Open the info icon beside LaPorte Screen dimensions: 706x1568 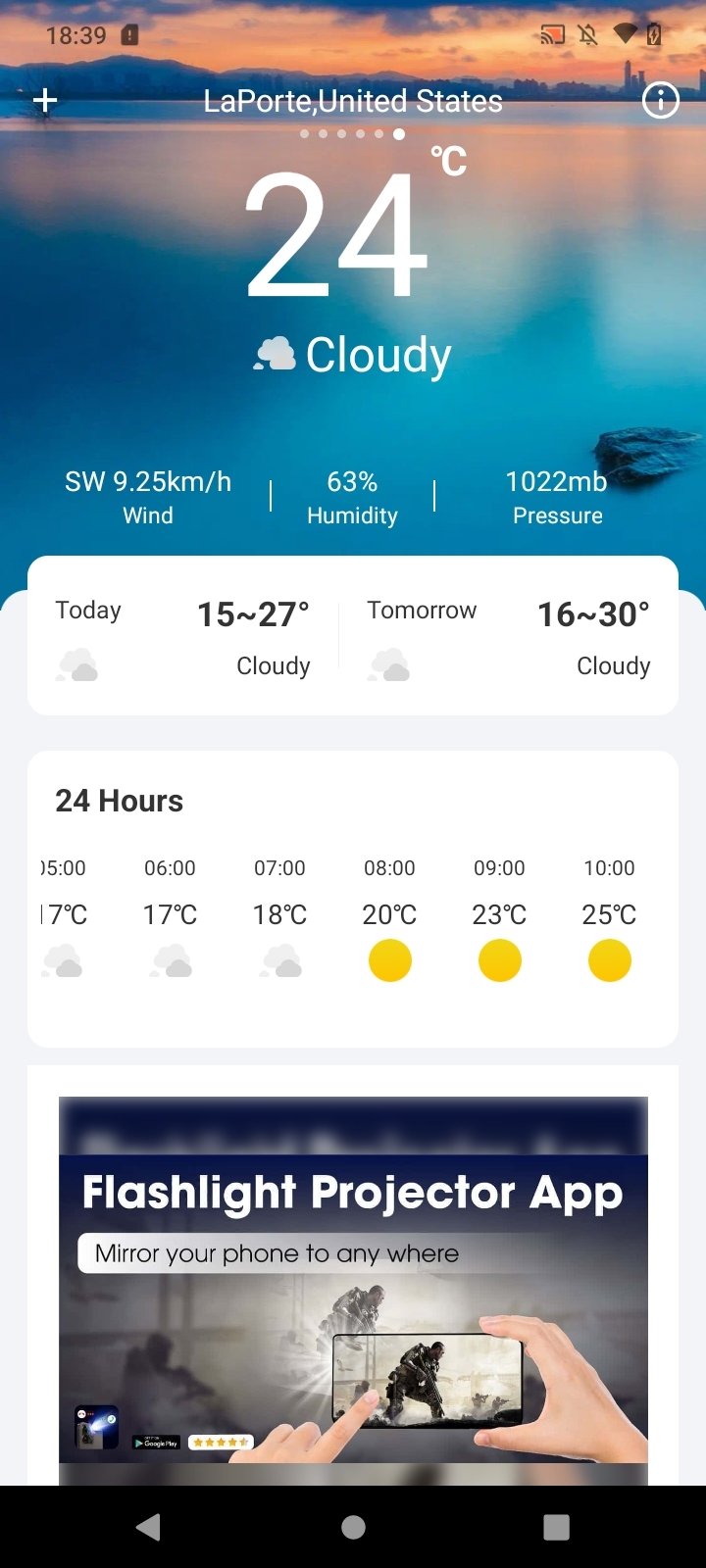pos(660,100)
